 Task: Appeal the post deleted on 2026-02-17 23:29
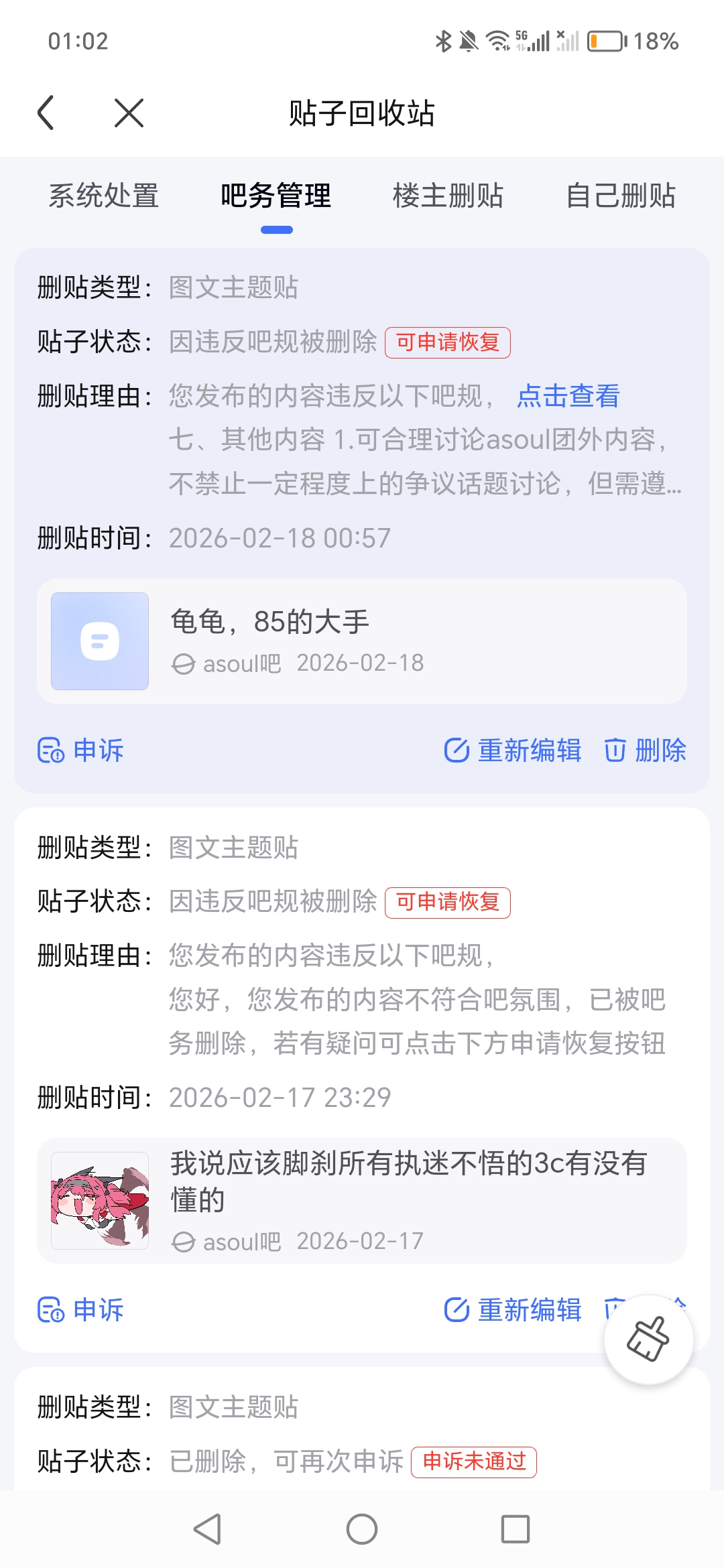[x=81, y=1310]
